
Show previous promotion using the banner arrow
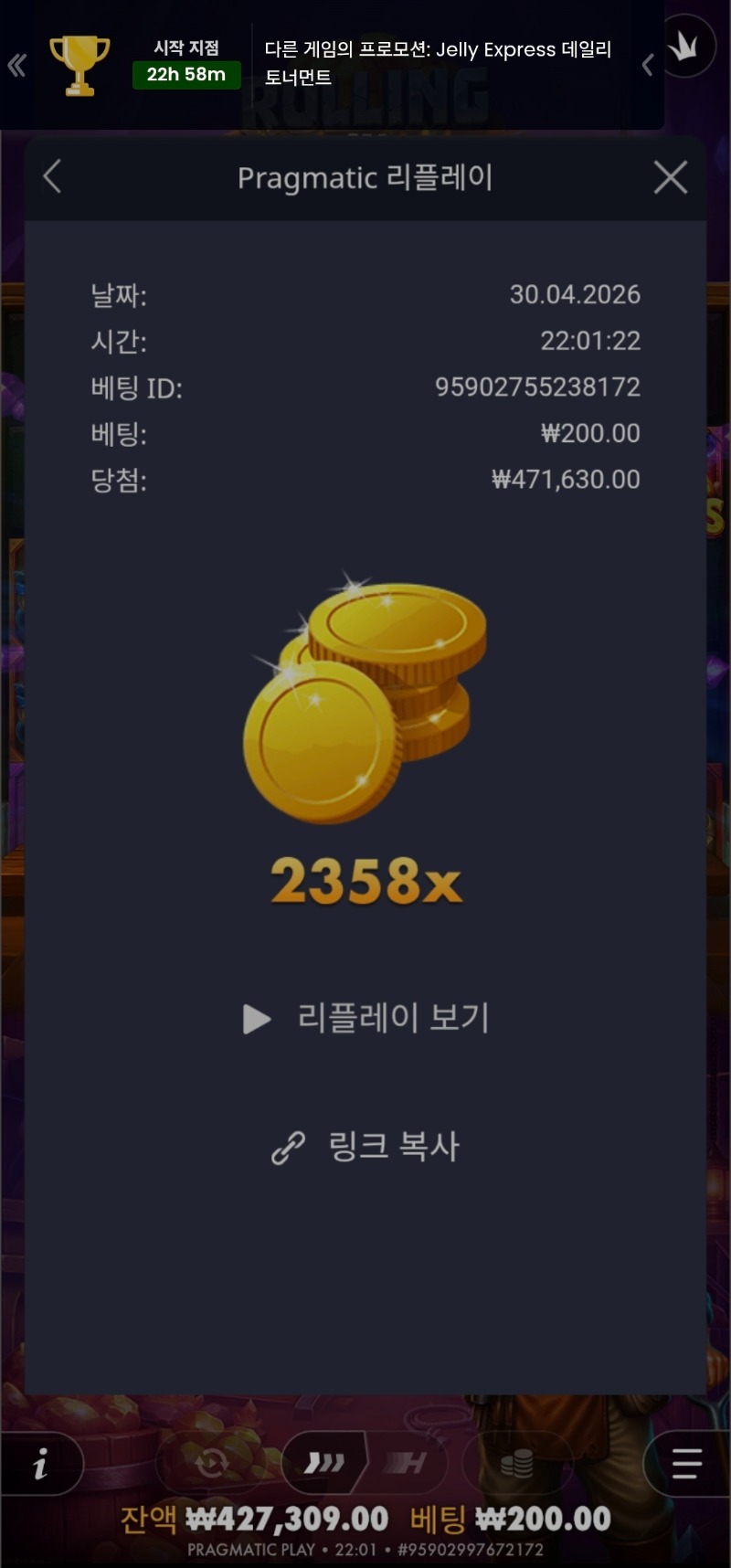tap(648, 65)
